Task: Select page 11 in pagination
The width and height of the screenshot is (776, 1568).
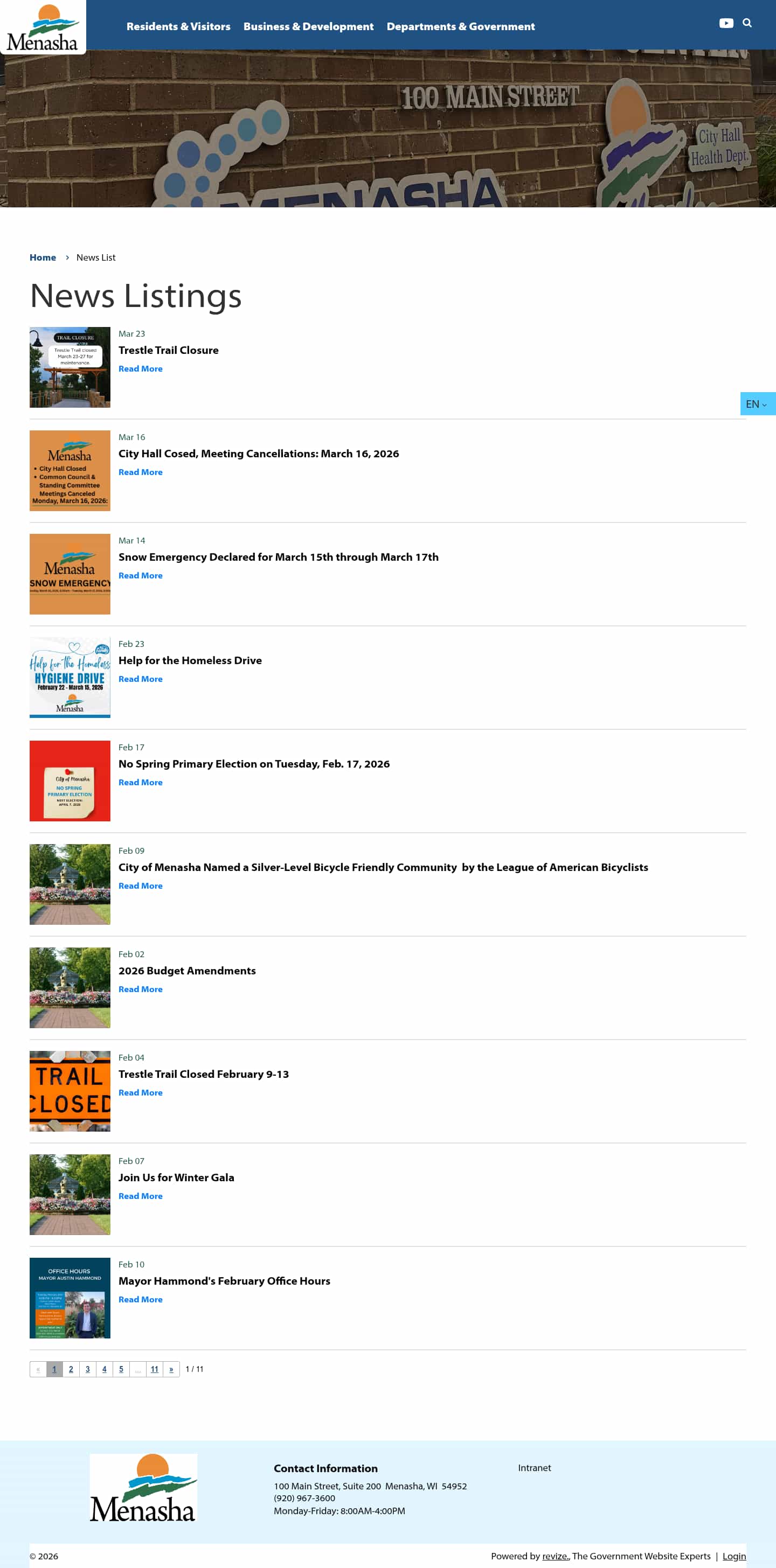Action: (x=155, y=1370)
